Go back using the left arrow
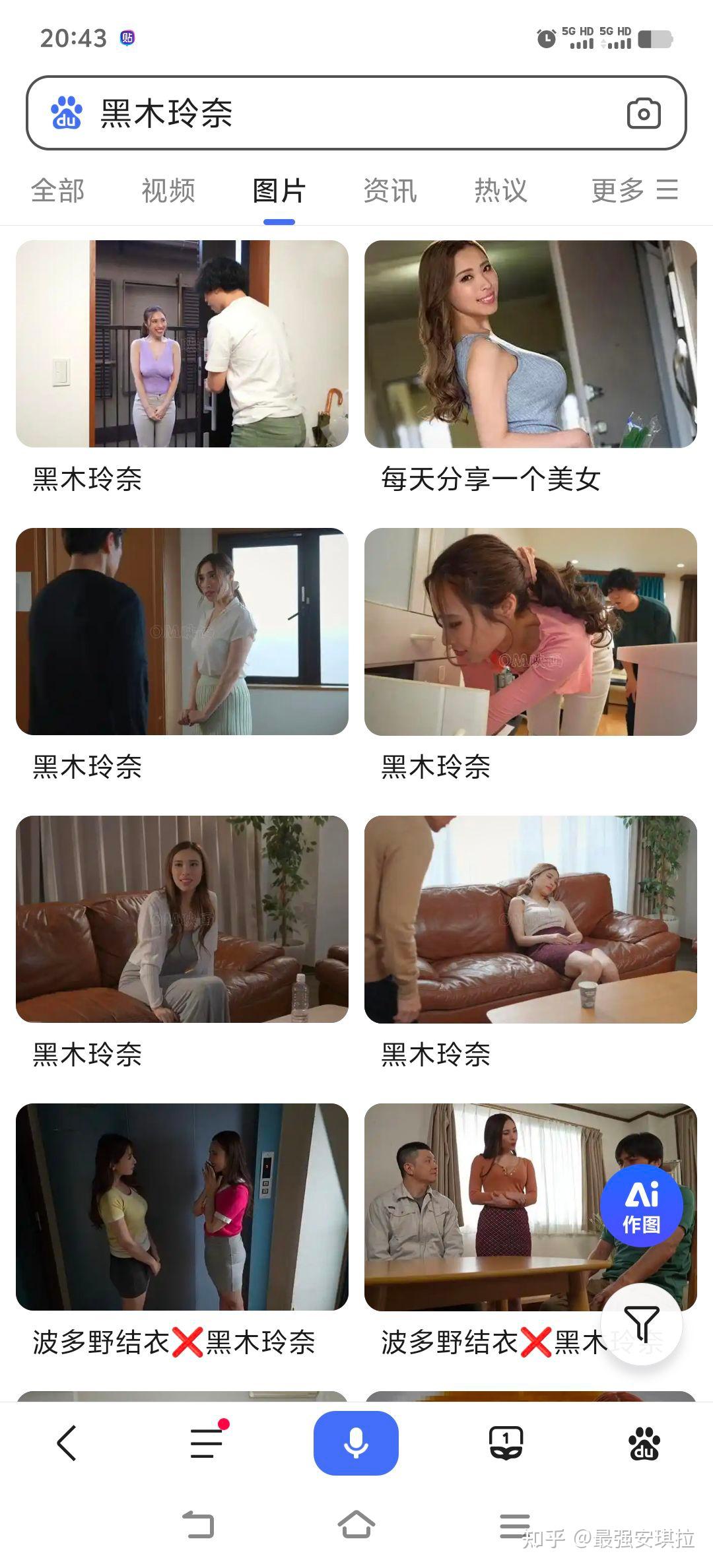 pyautogui.click(x=67, y=1443)
